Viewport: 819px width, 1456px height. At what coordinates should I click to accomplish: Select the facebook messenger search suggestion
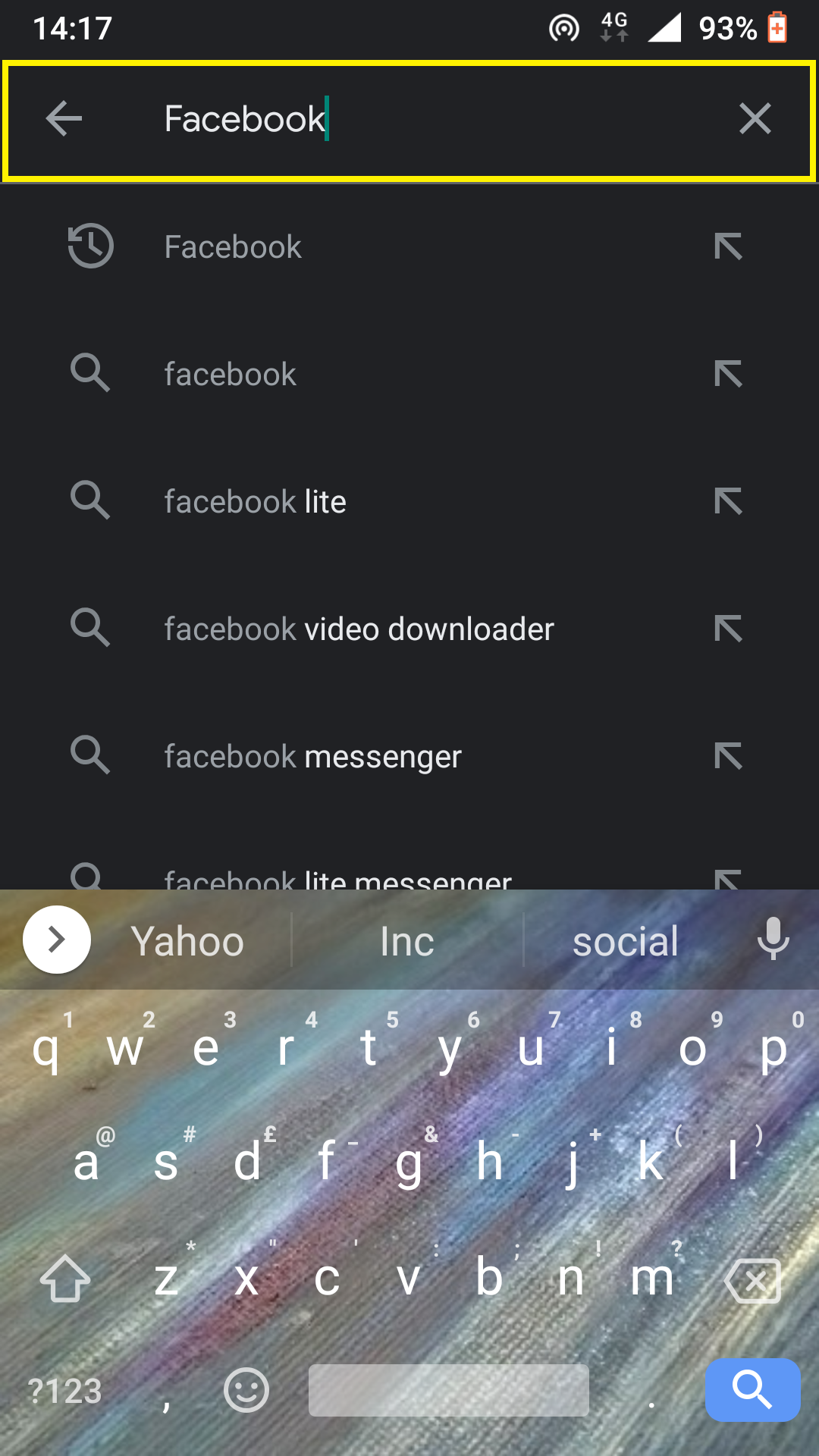pos(312,755)
